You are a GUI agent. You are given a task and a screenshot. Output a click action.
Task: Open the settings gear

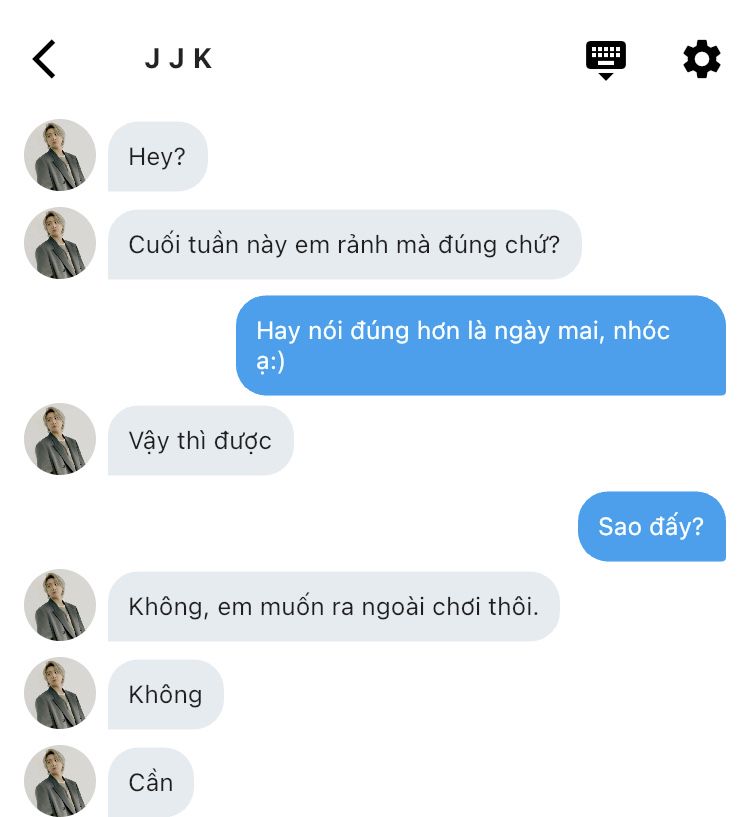pyautogui.click(x=702, y=59)
